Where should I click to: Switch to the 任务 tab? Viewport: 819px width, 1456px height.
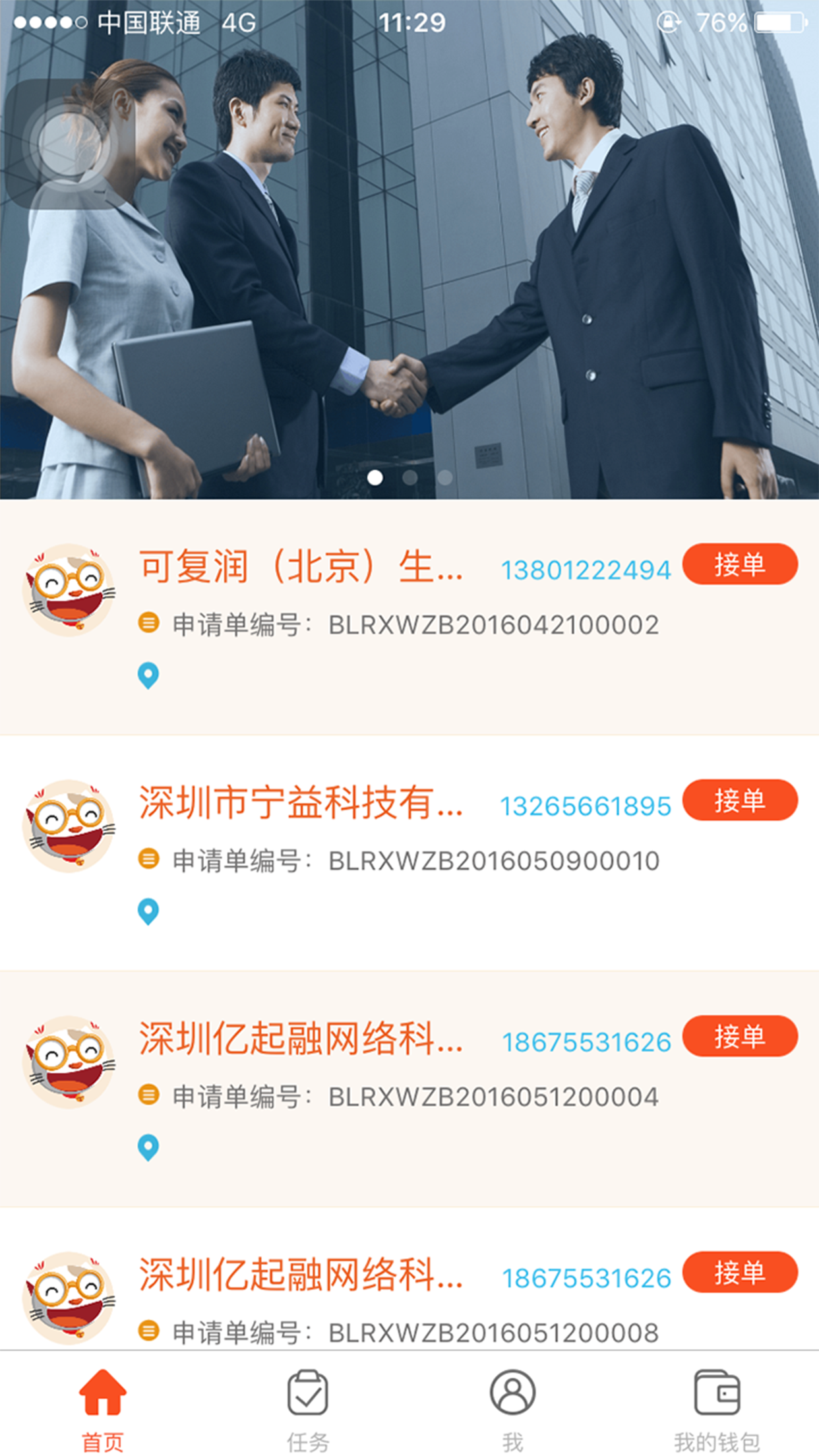pyautogui.click(x=307, y=1406)
